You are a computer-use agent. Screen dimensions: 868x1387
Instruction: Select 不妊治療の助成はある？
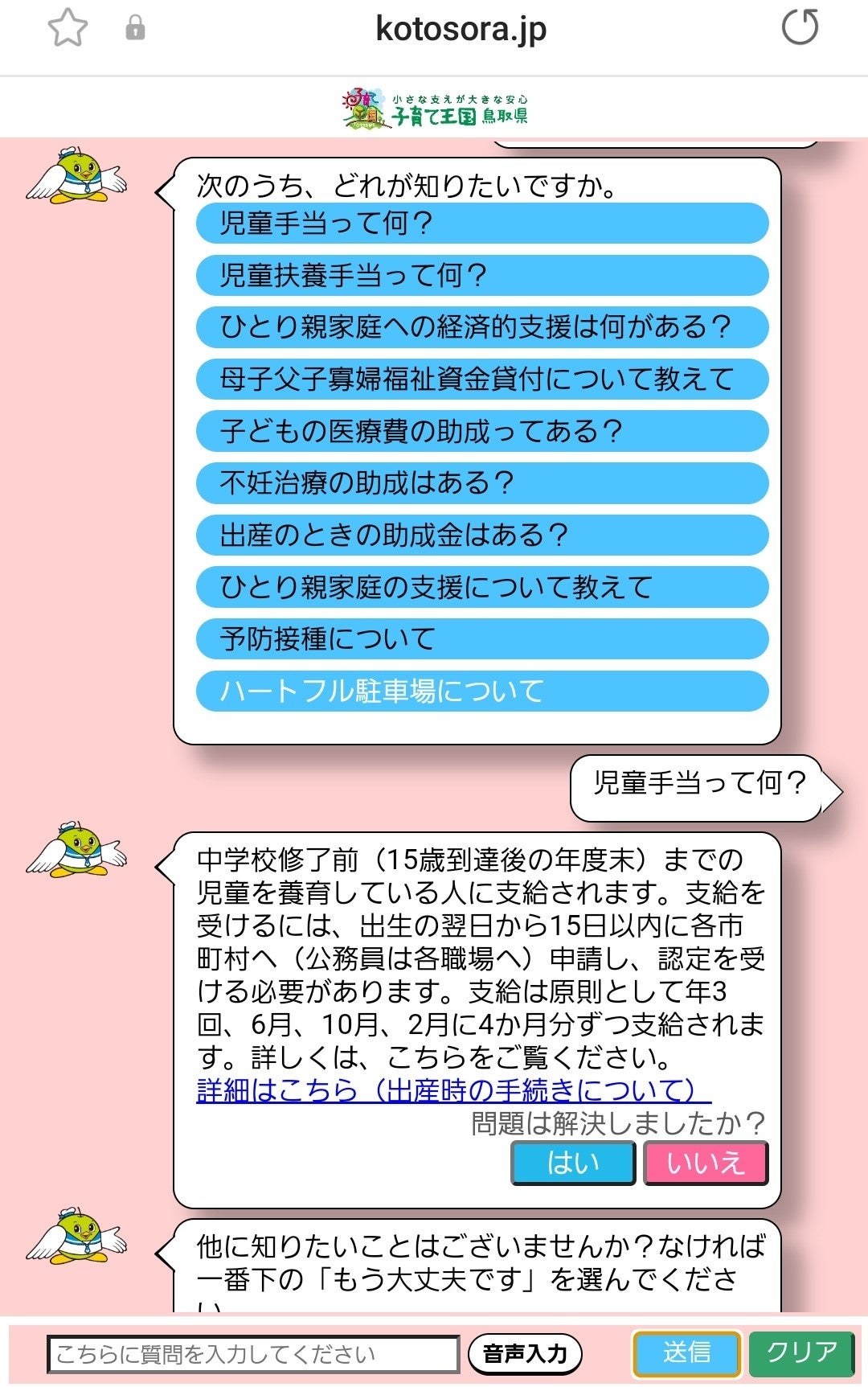481,482
